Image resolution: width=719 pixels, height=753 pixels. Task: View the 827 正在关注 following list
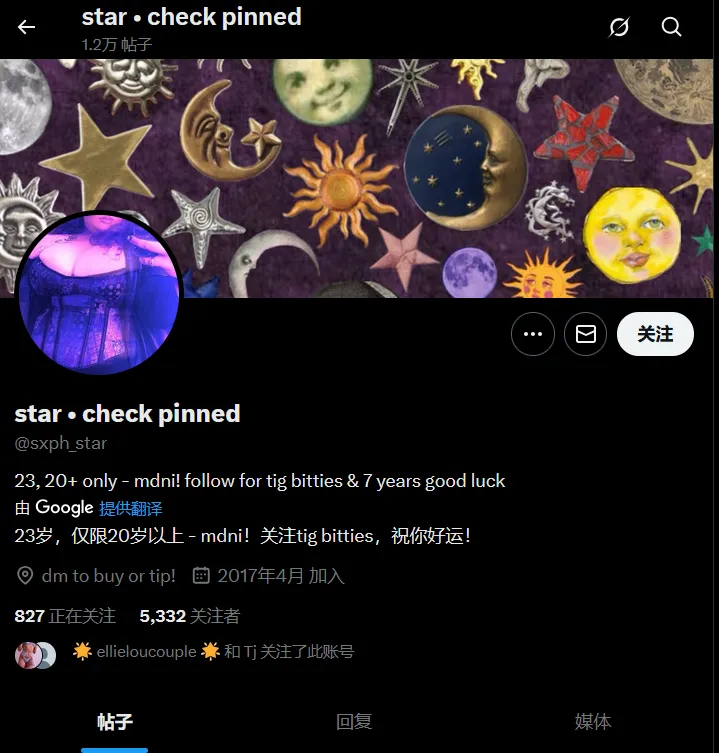click(65, 616)
